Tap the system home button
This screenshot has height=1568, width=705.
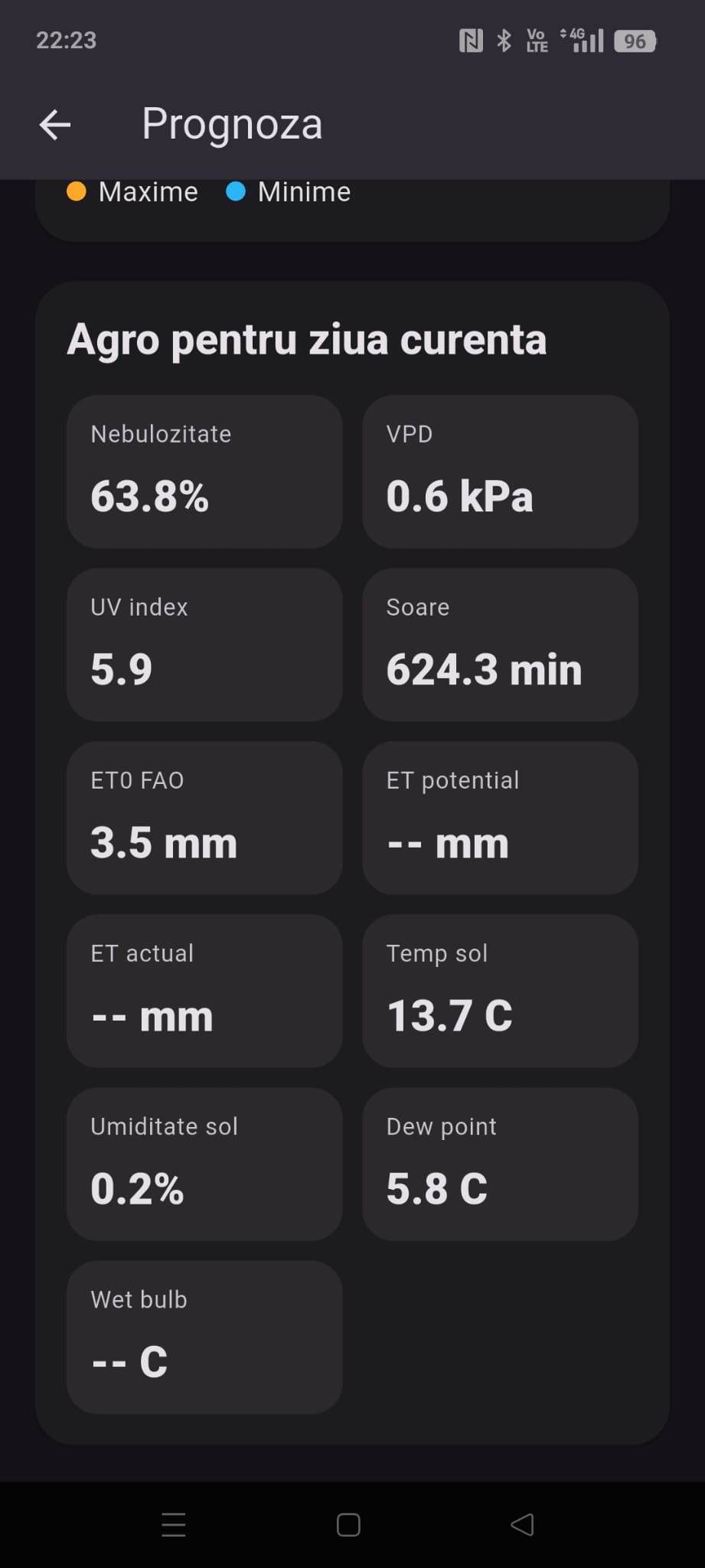(348, 1524)
